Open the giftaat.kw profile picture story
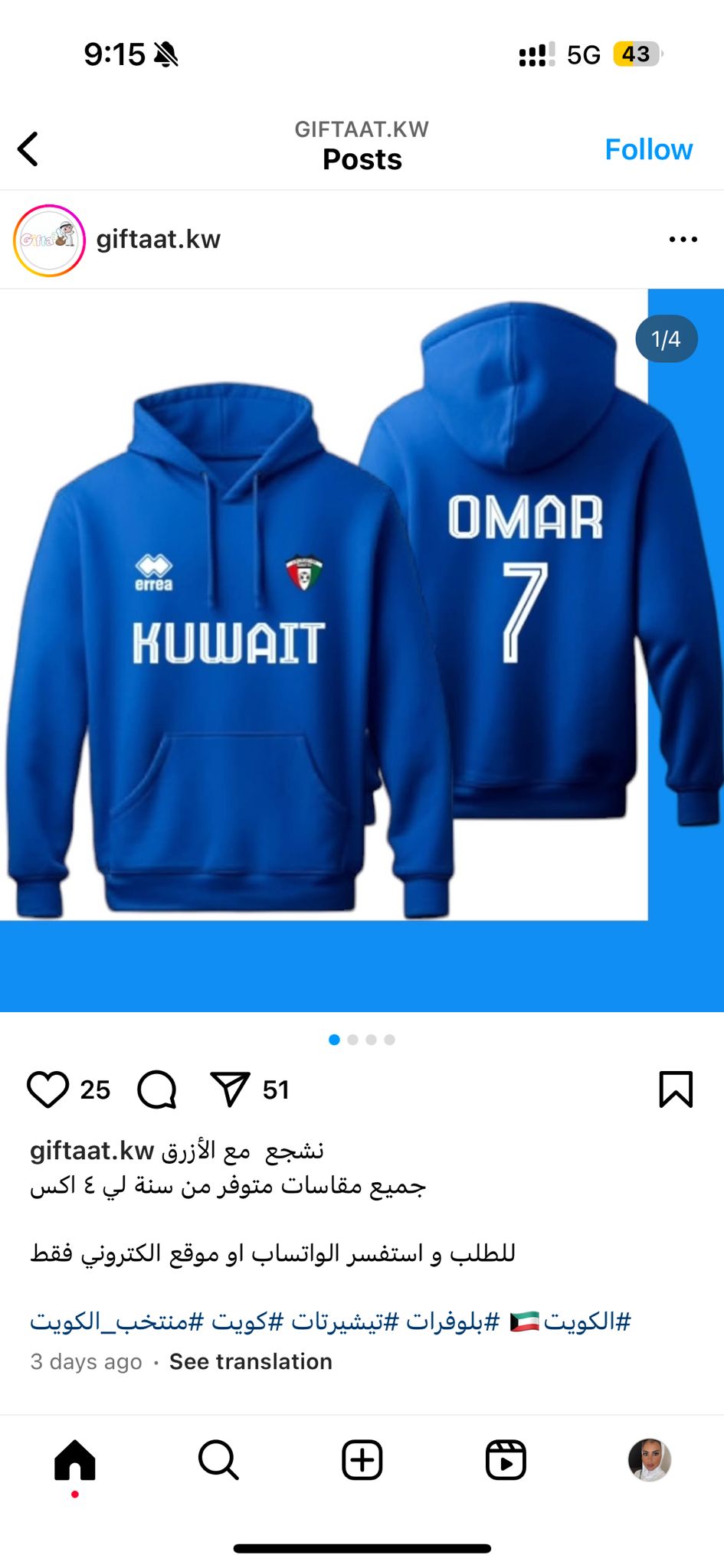This screenshot has width=724, height=1568. 49,240
